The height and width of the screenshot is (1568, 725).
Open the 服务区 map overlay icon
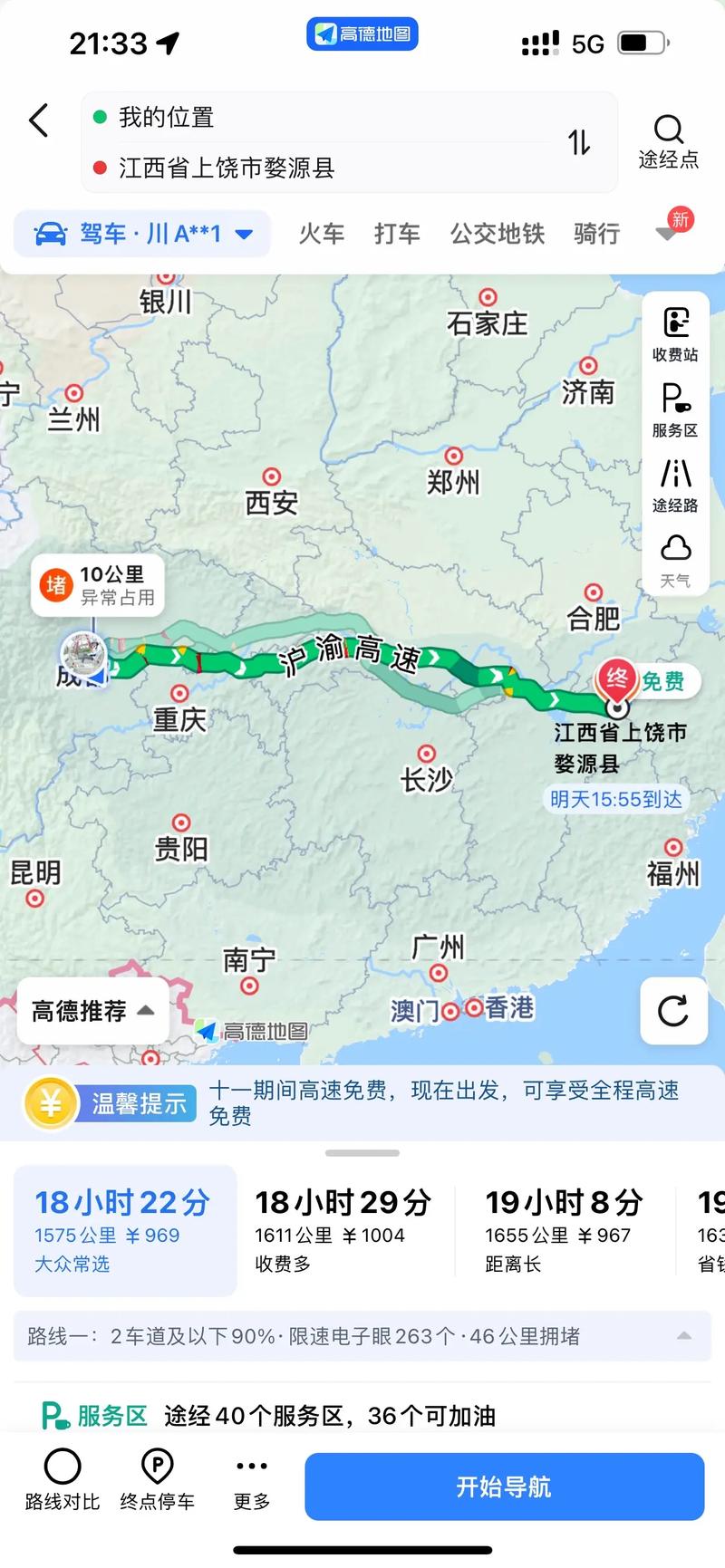pyautogui.click(x=673, y=409)
